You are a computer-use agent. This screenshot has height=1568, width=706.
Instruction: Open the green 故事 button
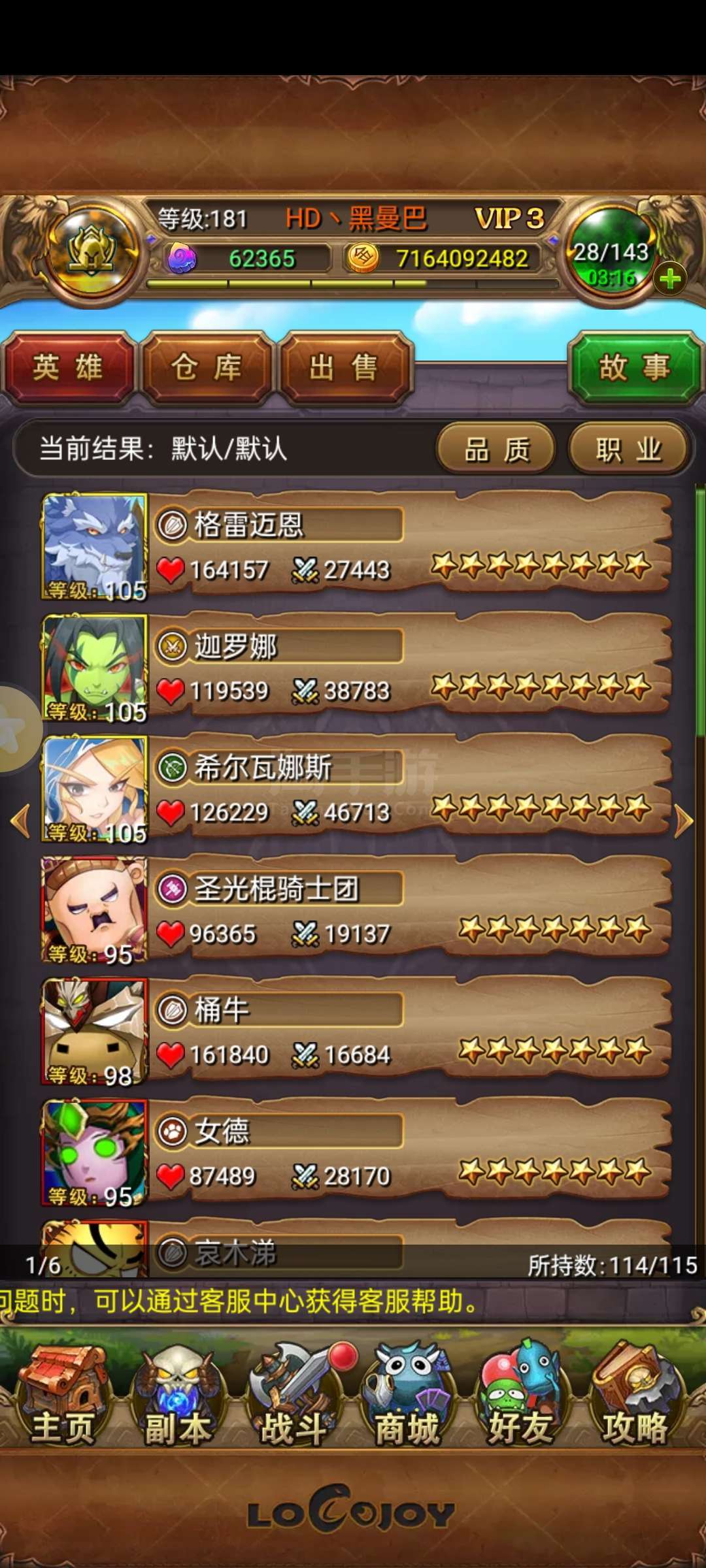pos(635,367)
